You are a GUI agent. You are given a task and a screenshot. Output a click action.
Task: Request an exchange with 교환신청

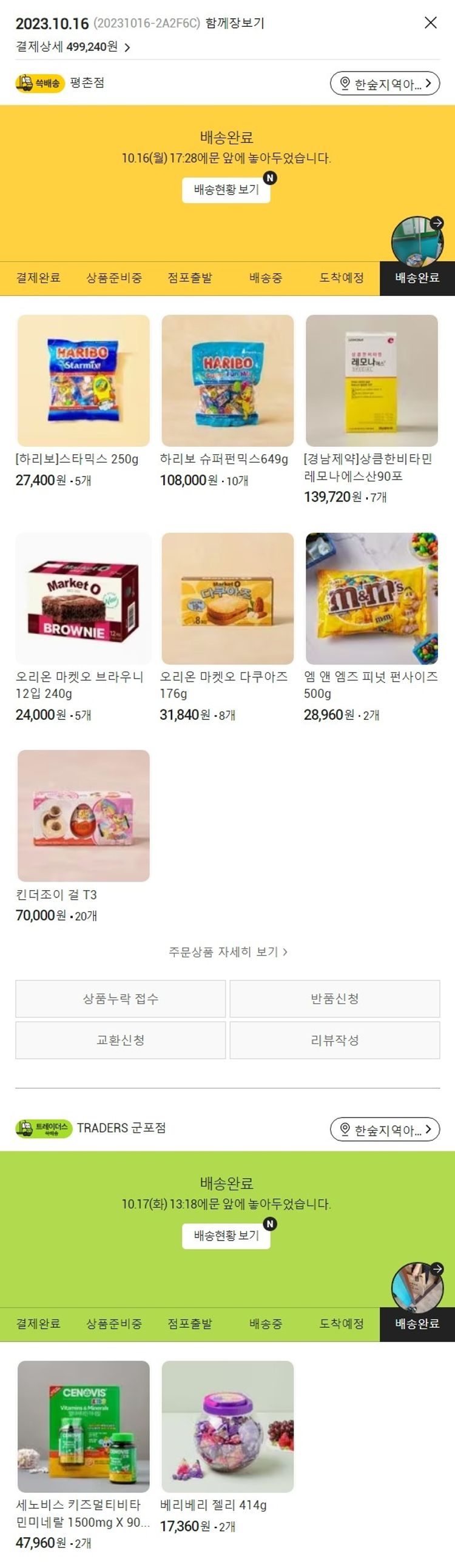pyautogui.click(x=121, y=1040)
